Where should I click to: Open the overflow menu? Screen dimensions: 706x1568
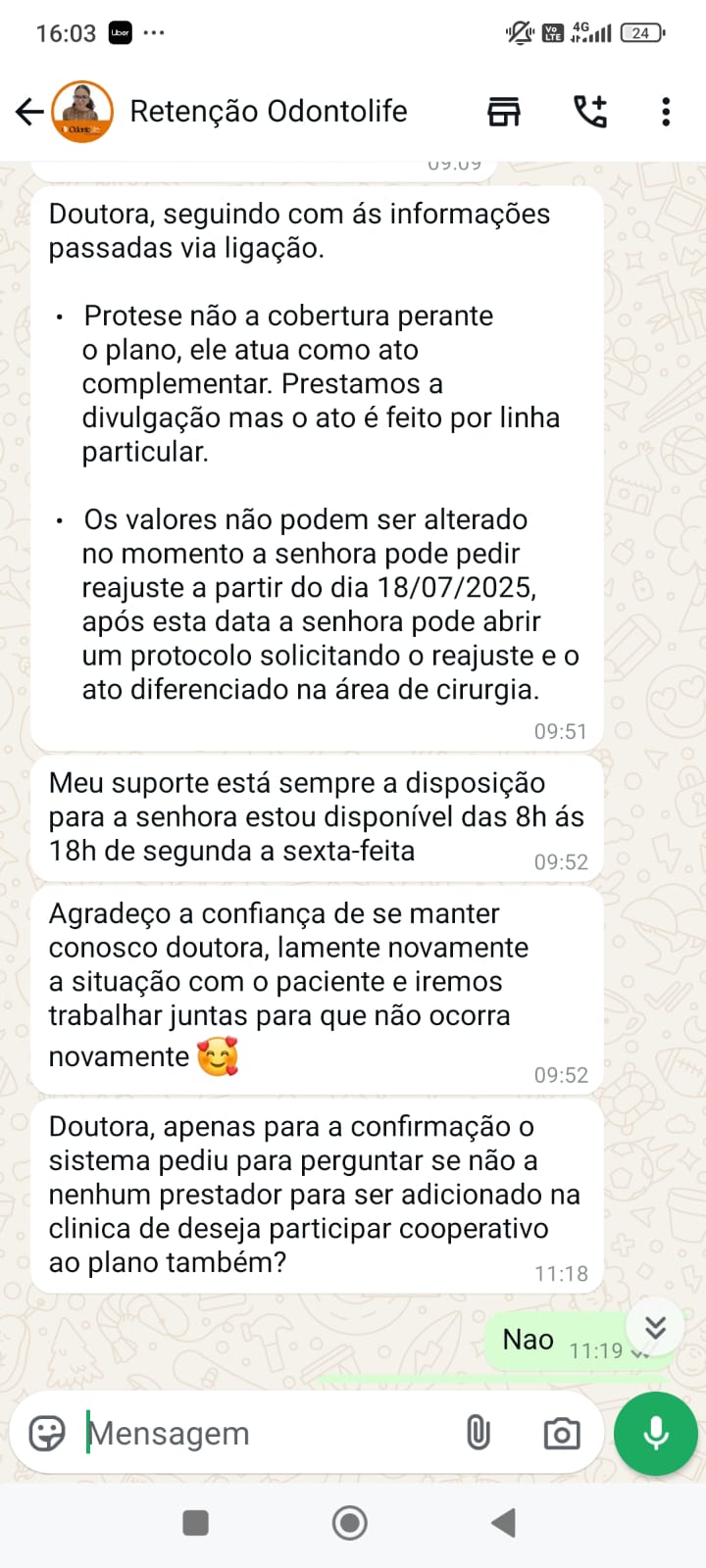click(x=666, y=112)
